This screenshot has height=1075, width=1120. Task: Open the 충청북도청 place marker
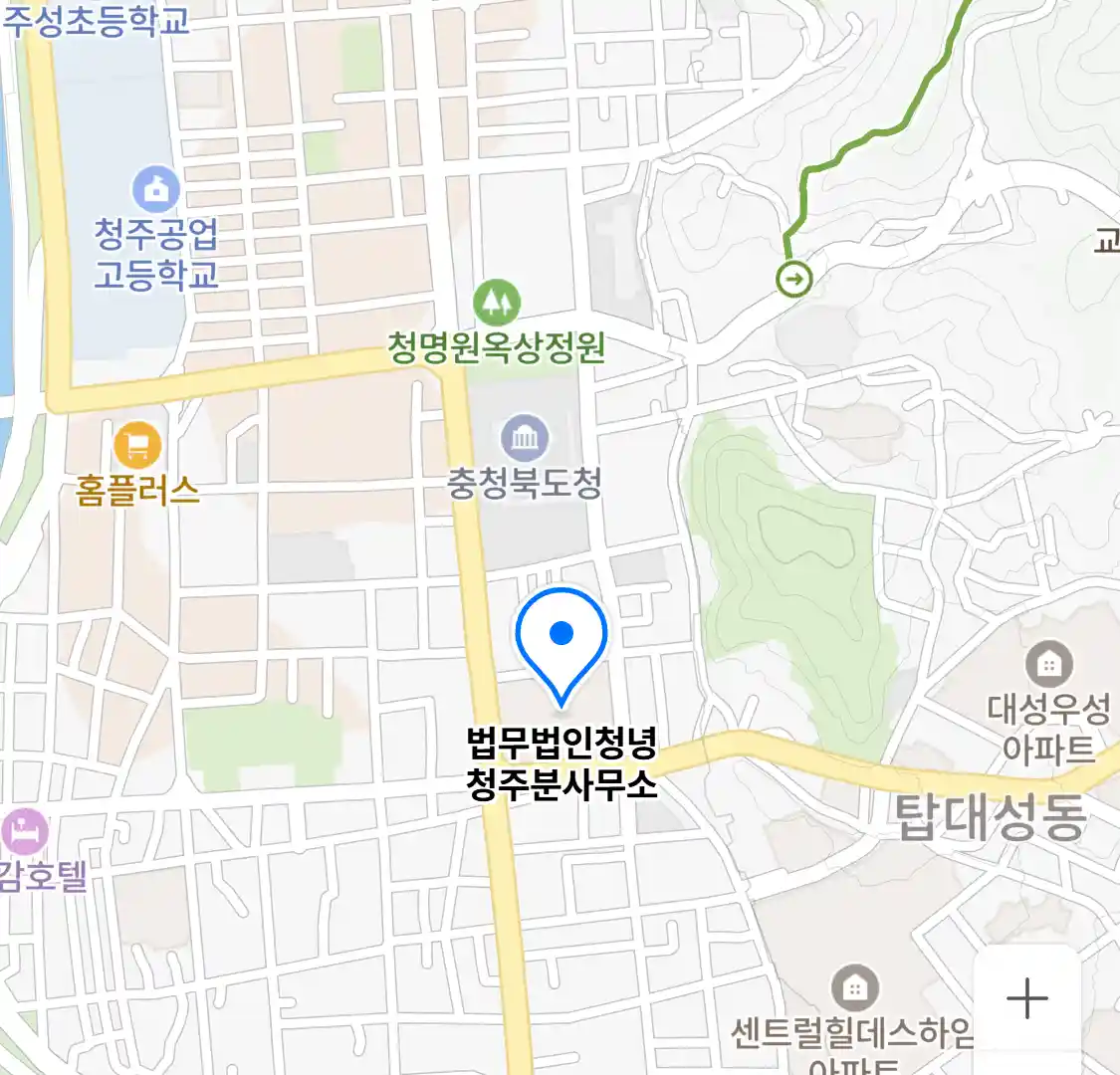click(525, 438)
